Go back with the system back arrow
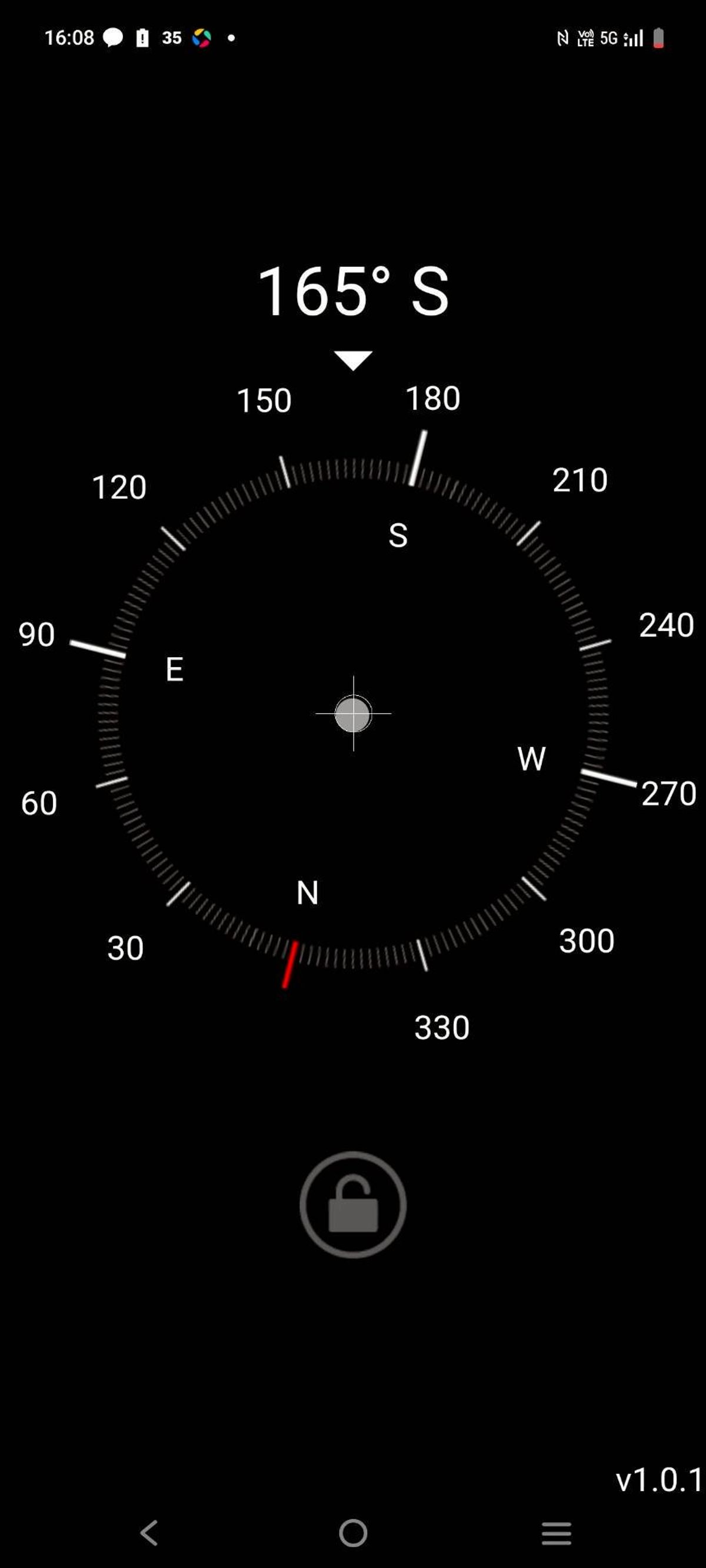The width and height of the screenshot is (706, 1568). pyautogui.click(x=149, y=1533)
